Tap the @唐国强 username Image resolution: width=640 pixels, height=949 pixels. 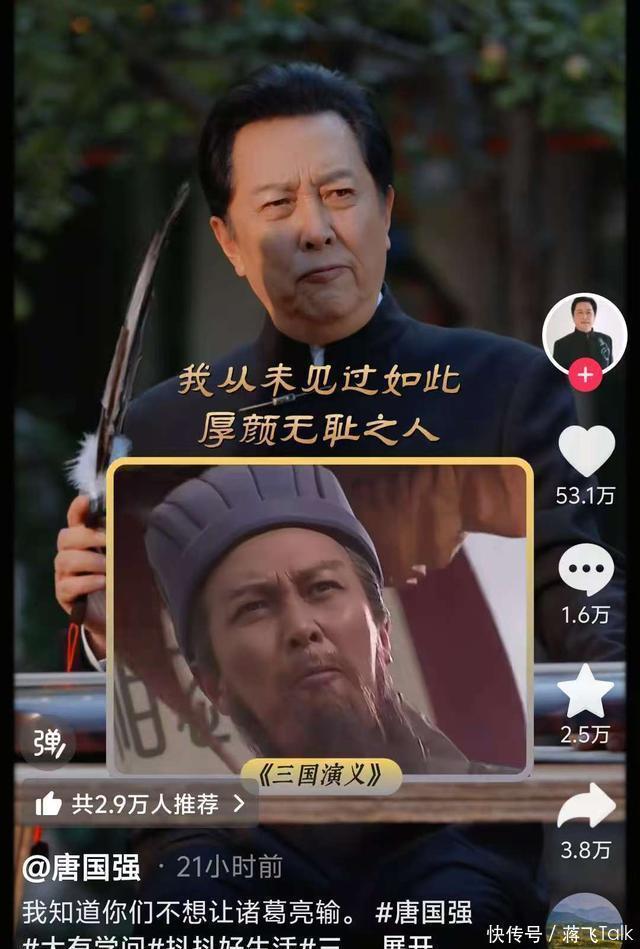coord(81,866)
